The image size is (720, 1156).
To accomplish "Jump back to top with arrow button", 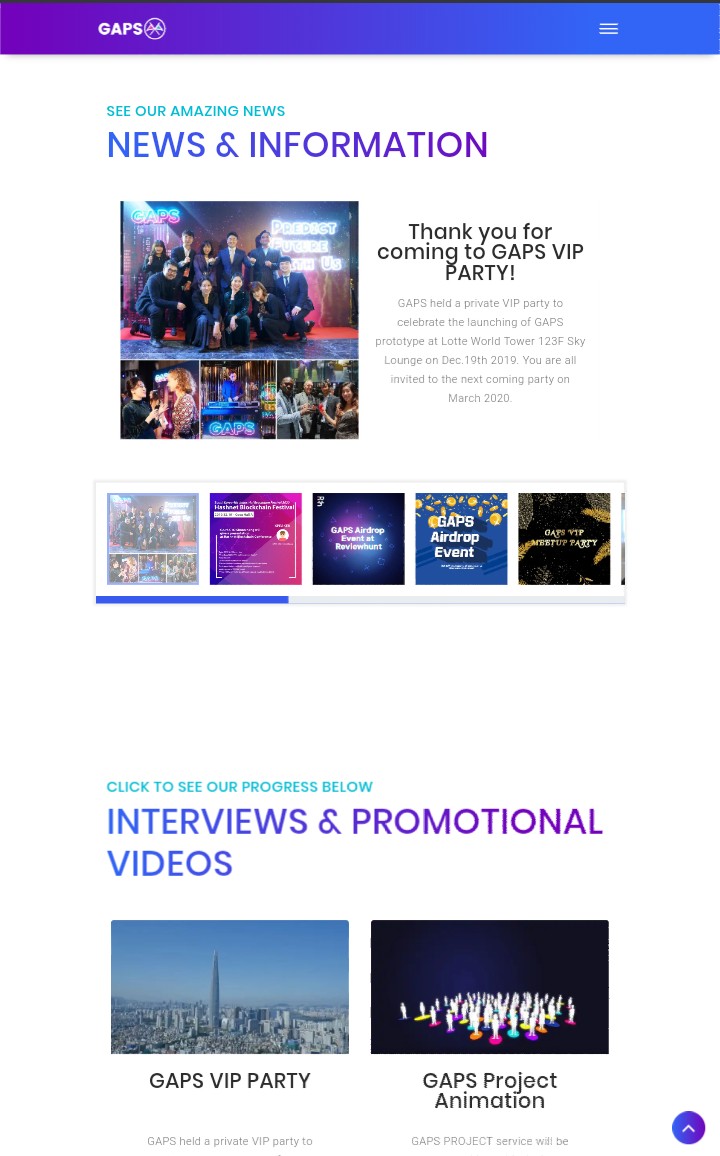I will pyautogui.click(x=688, y=1128).
